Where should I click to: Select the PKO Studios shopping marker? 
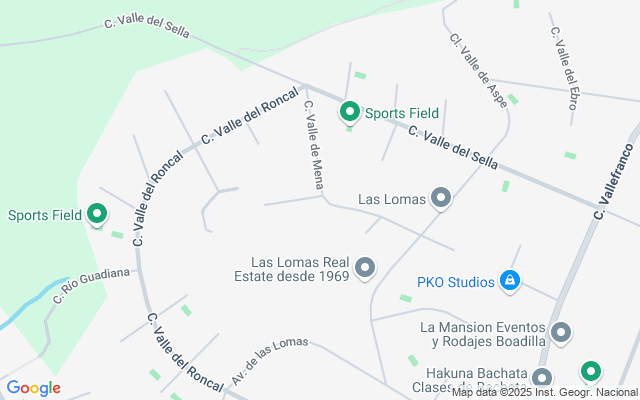[510, 281]
